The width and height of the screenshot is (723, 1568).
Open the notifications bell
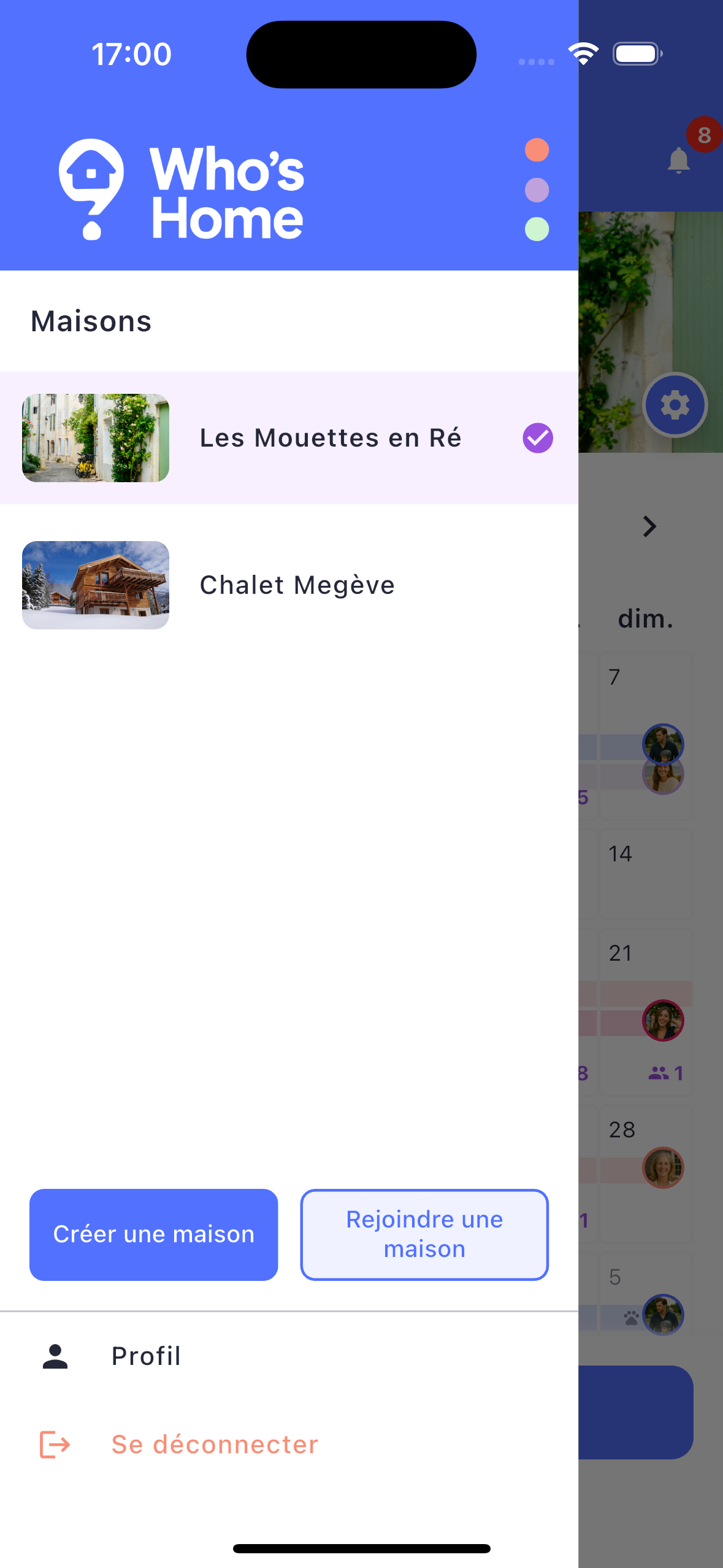coord(679,161)
